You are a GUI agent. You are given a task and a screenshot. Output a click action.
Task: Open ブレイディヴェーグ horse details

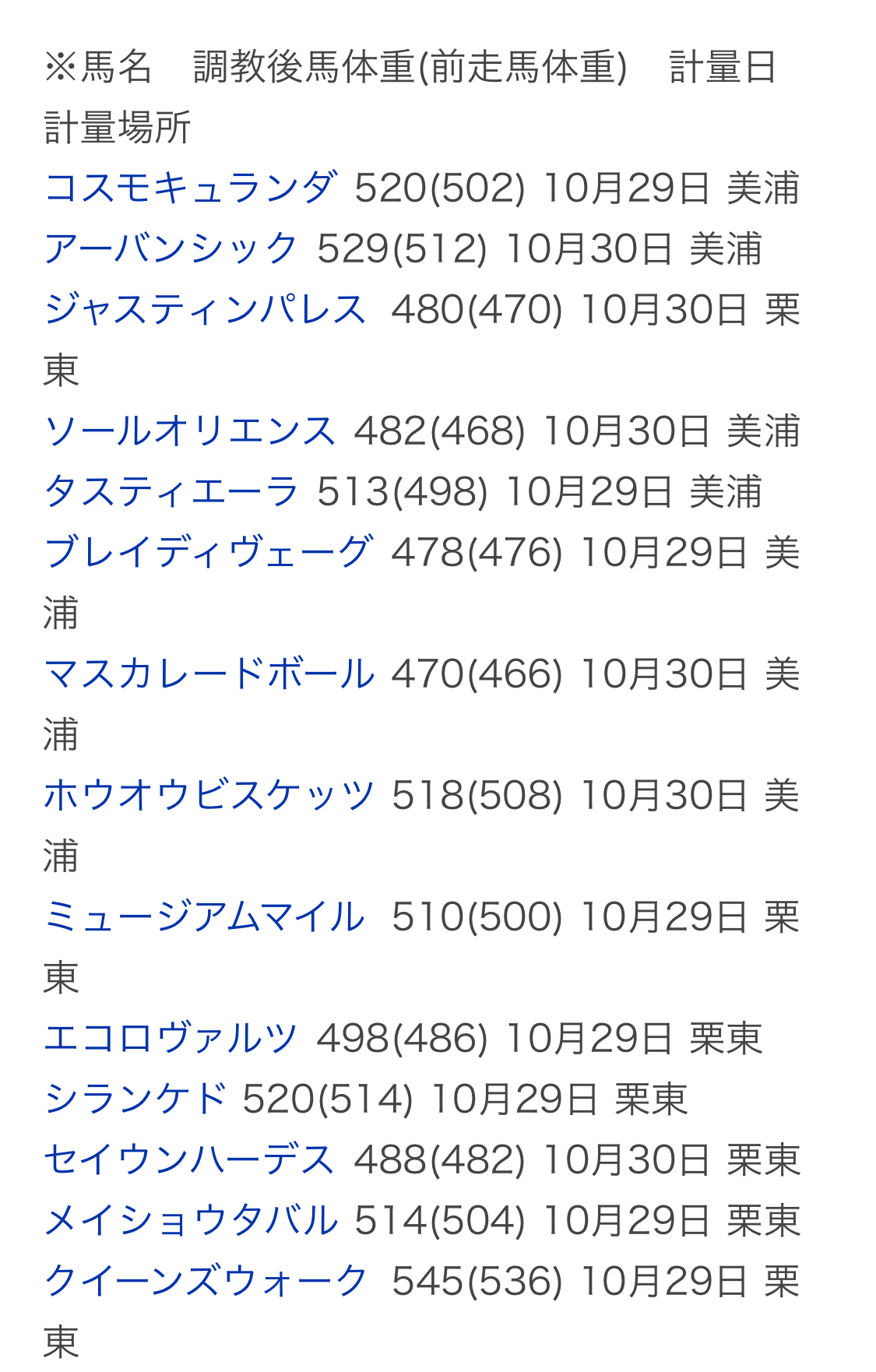(x=208, y=553)
